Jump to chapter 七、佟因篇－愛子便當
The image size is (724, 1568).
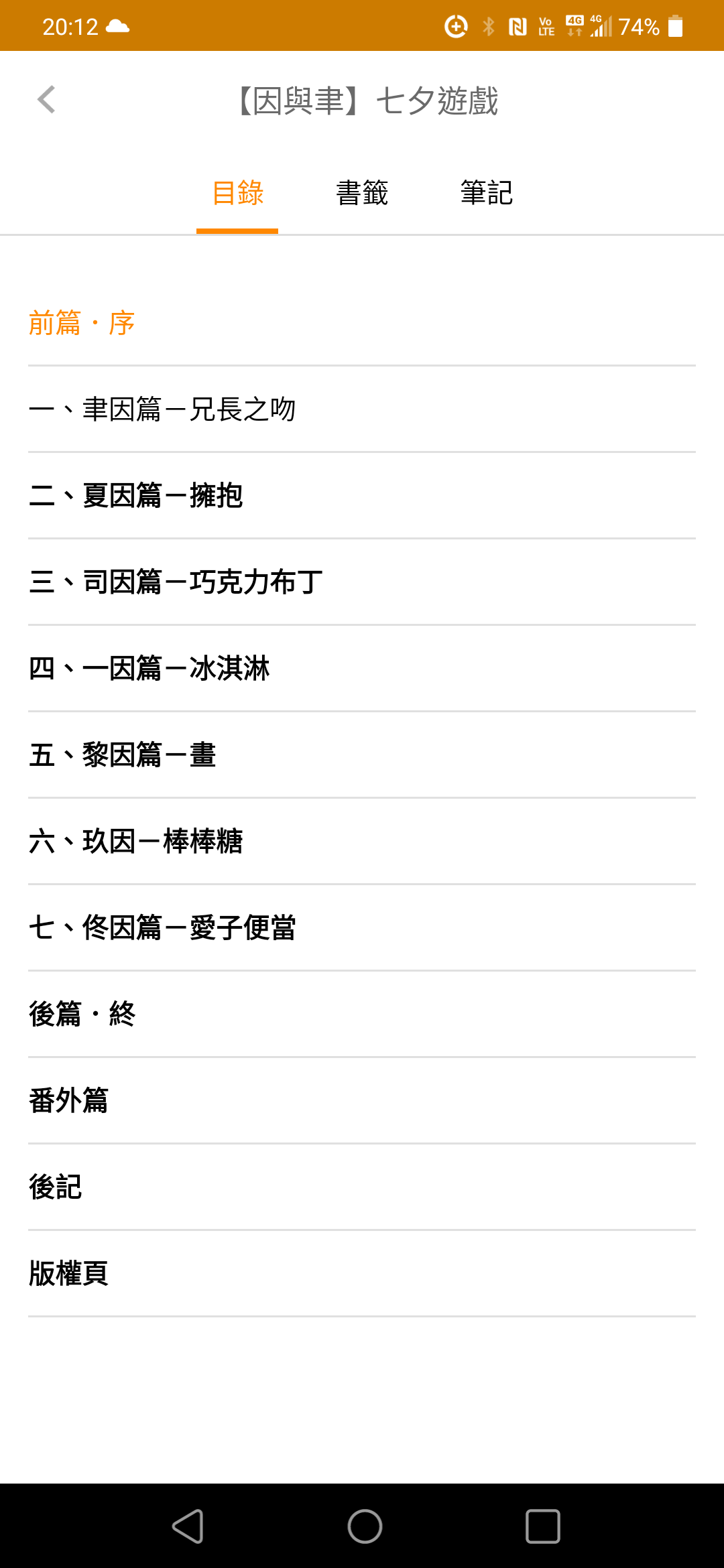point(162,928)
